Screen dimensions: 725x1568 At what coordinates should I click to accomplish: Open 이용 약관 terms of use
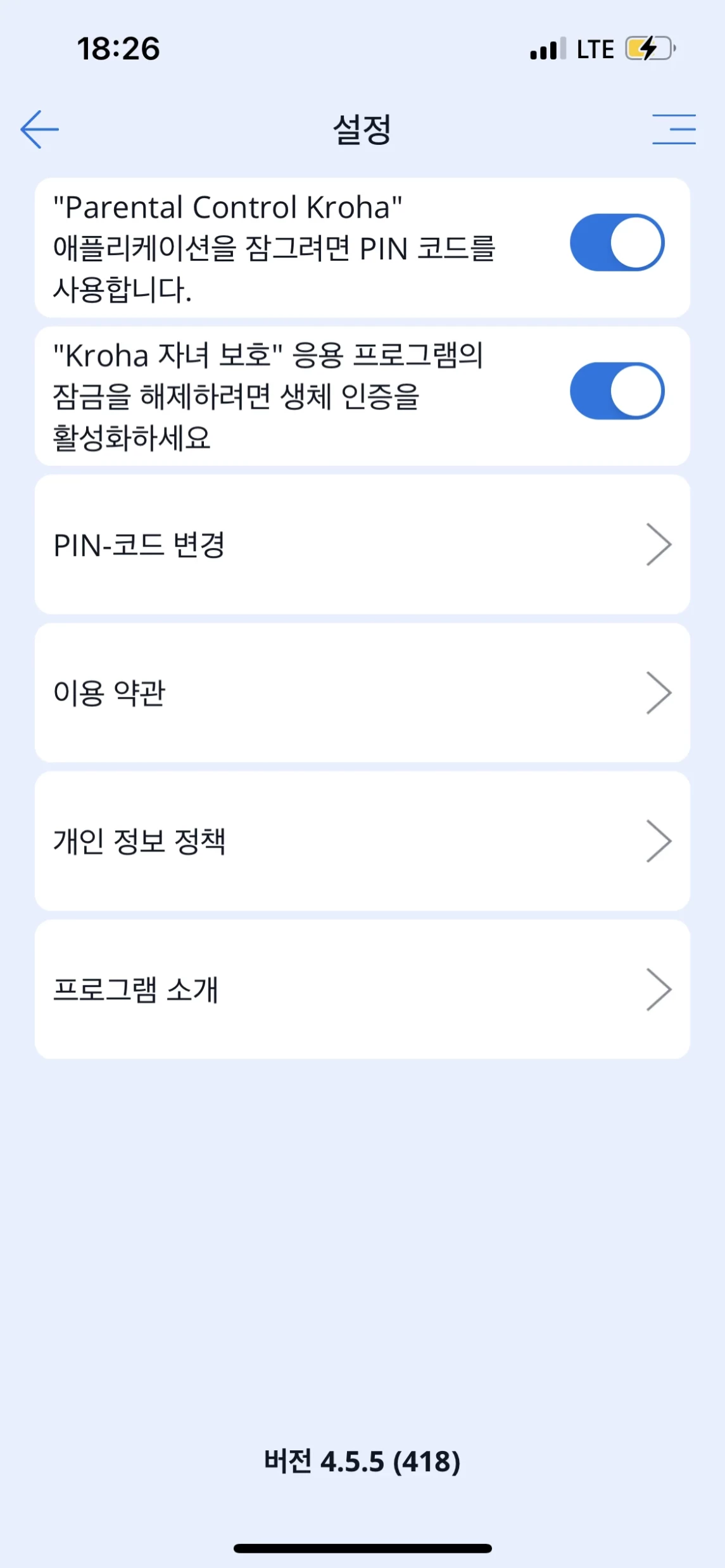pos(362,693)
